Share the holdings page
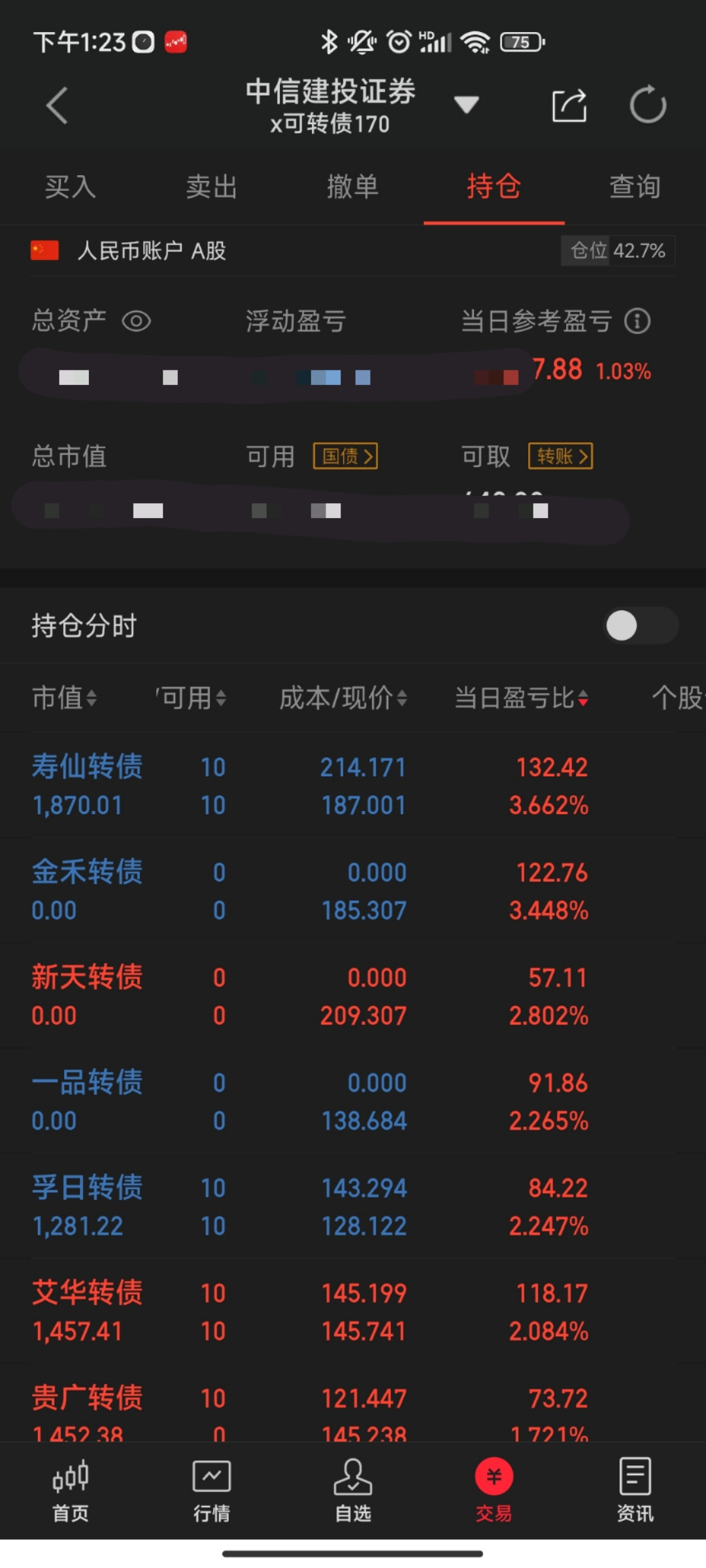The image size is (706, 1568). pyautogui.click(x=569, y=105)
